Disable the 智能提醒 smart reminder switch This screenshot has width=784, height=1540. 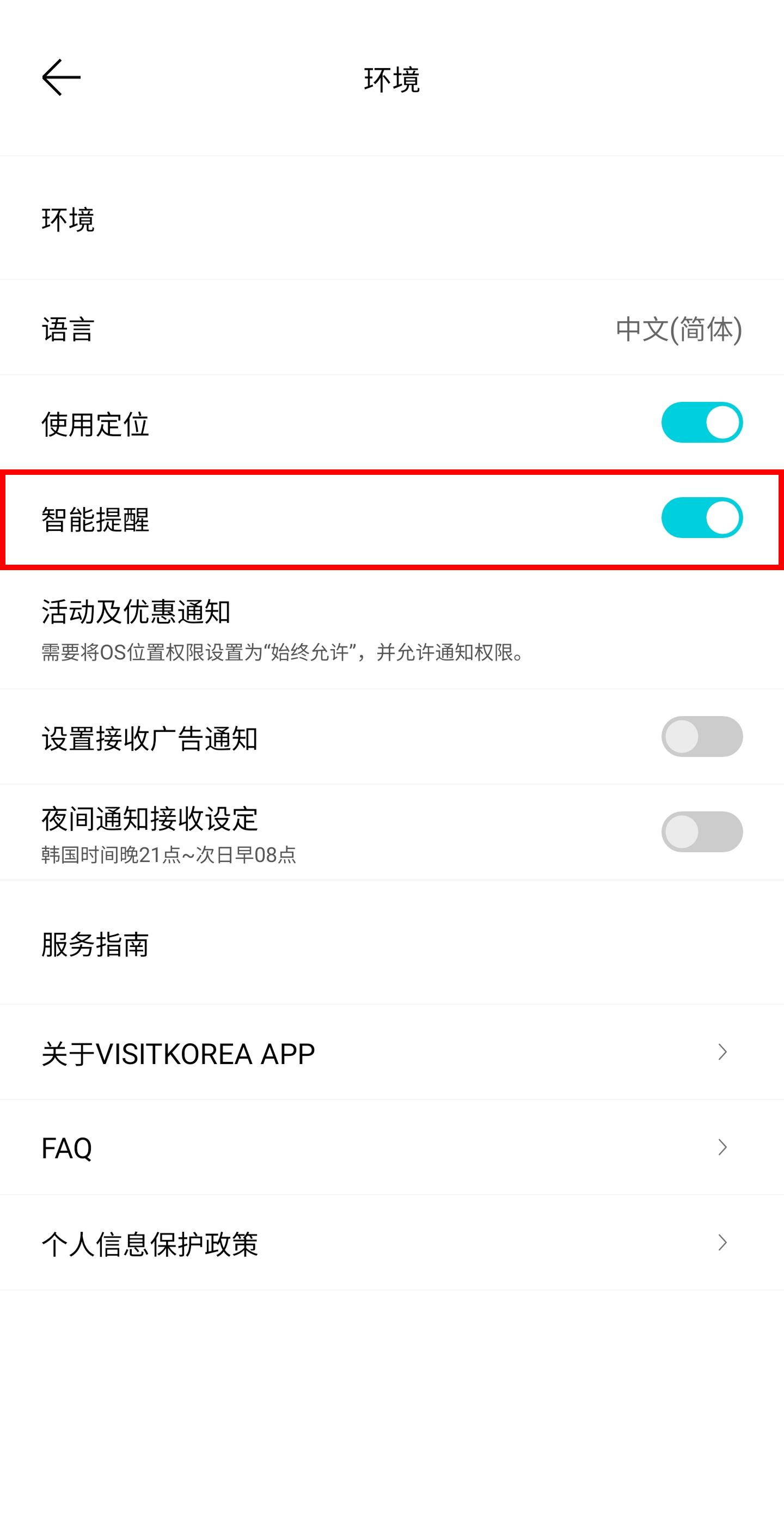pos(702,518)
